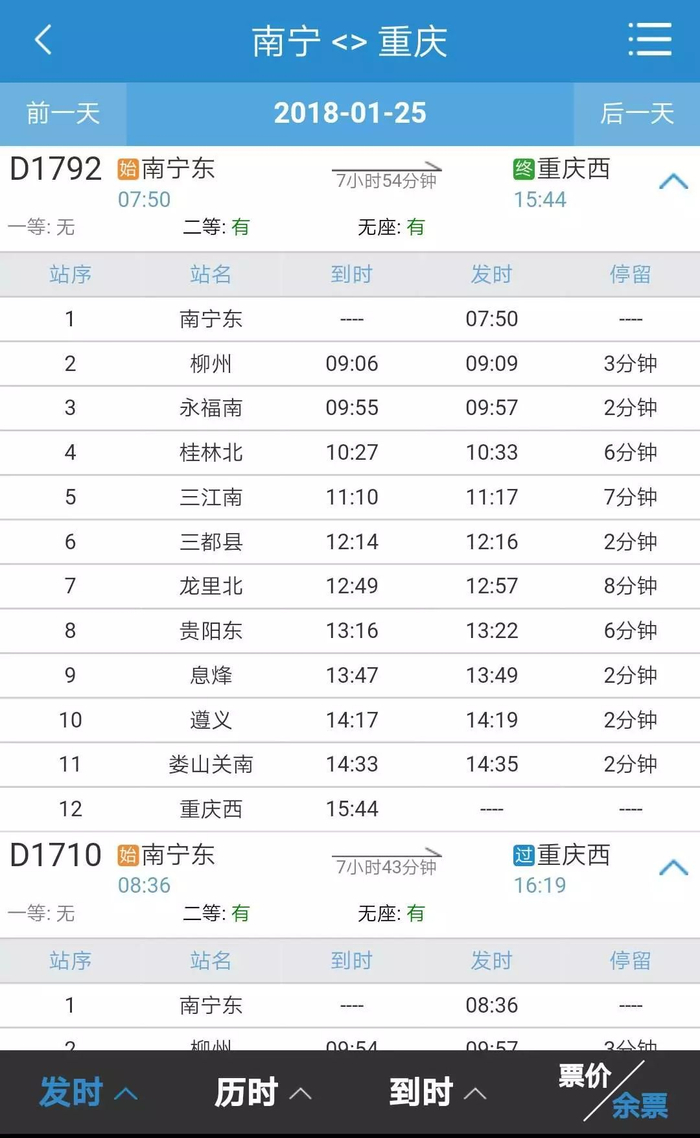
Task: Sort by duration (历时)
Action: [263, 1092]
